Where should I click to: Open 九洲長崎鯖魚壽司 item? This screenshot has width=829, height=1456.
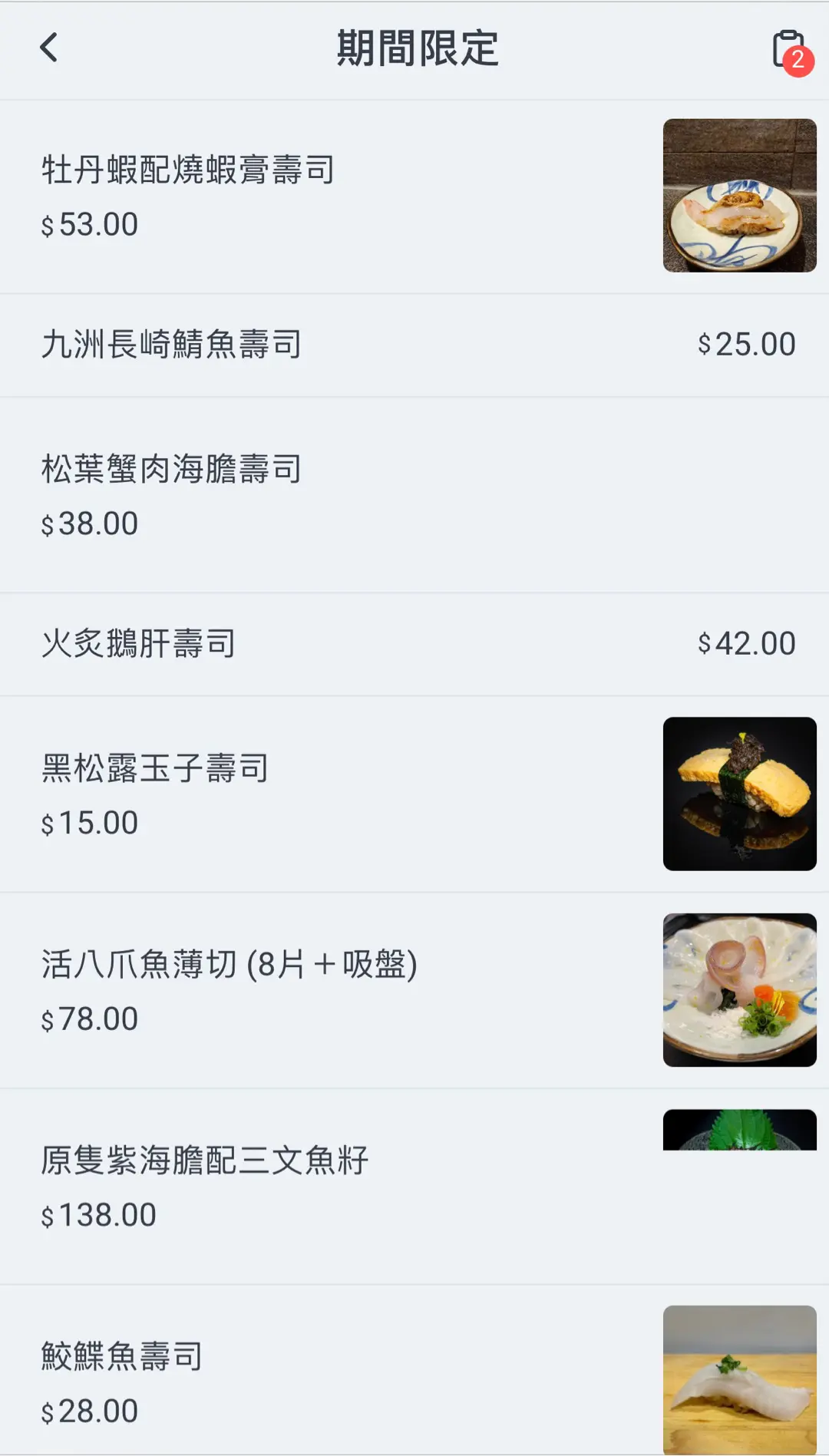tap(172, 345)
